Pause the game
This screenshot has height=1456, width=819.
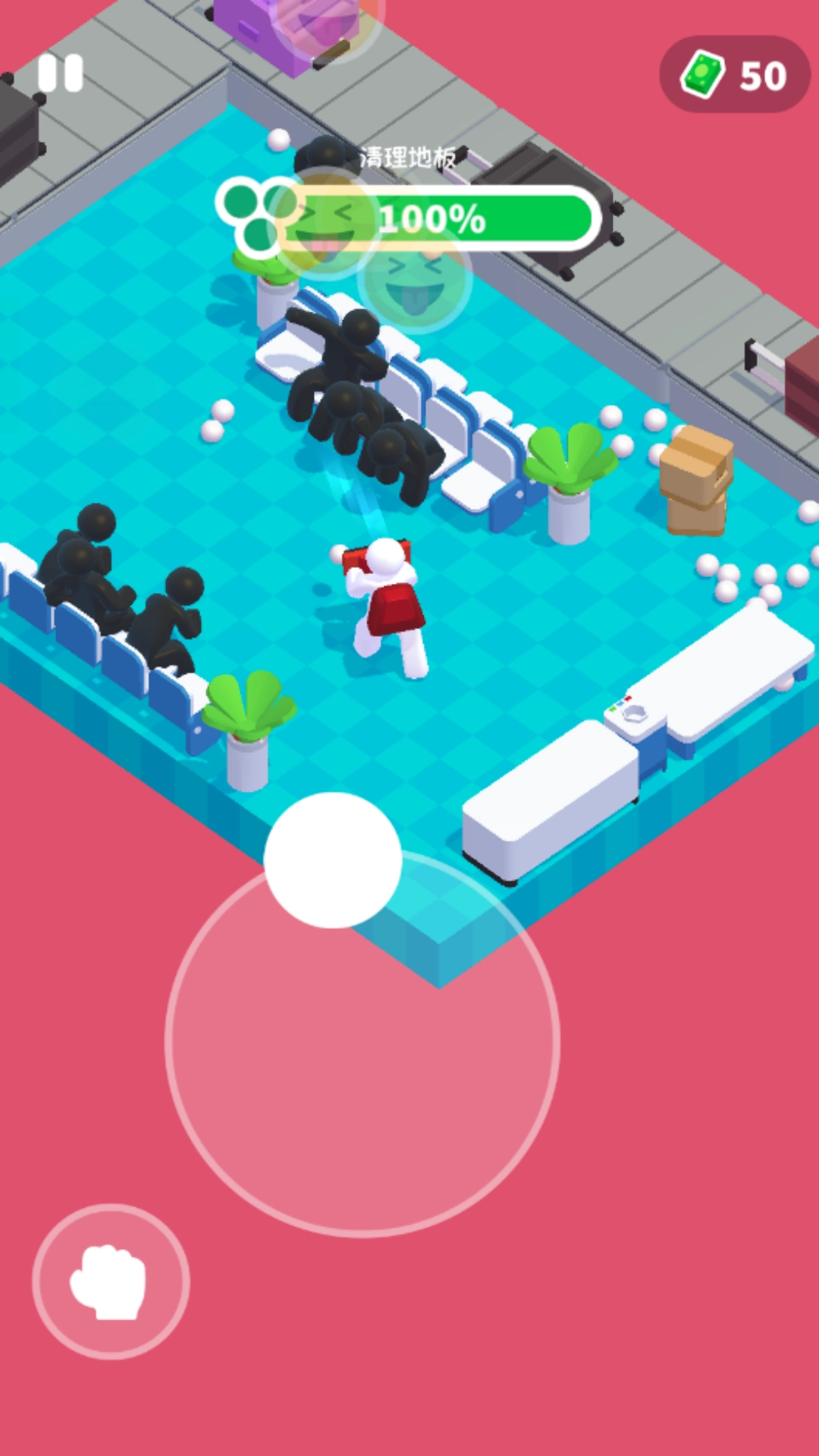(61, 74)
